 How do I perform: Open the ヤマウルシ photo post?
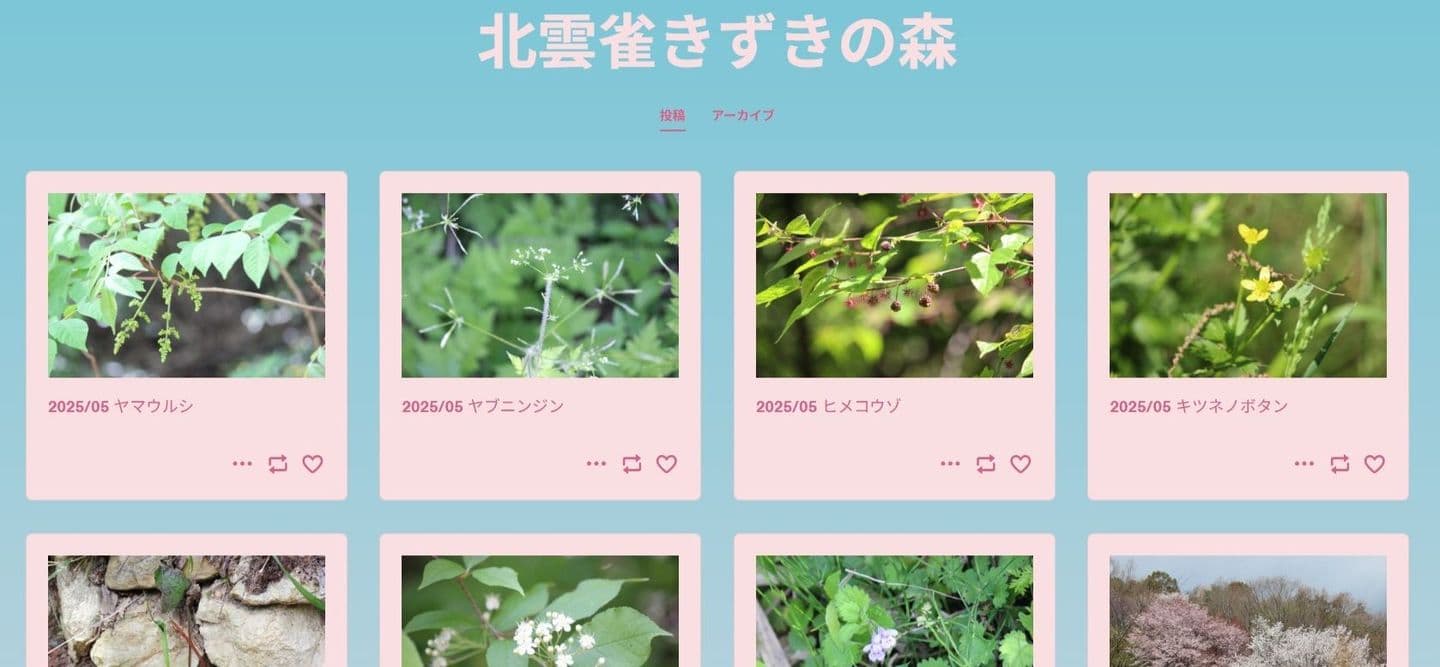click(186, 285)
